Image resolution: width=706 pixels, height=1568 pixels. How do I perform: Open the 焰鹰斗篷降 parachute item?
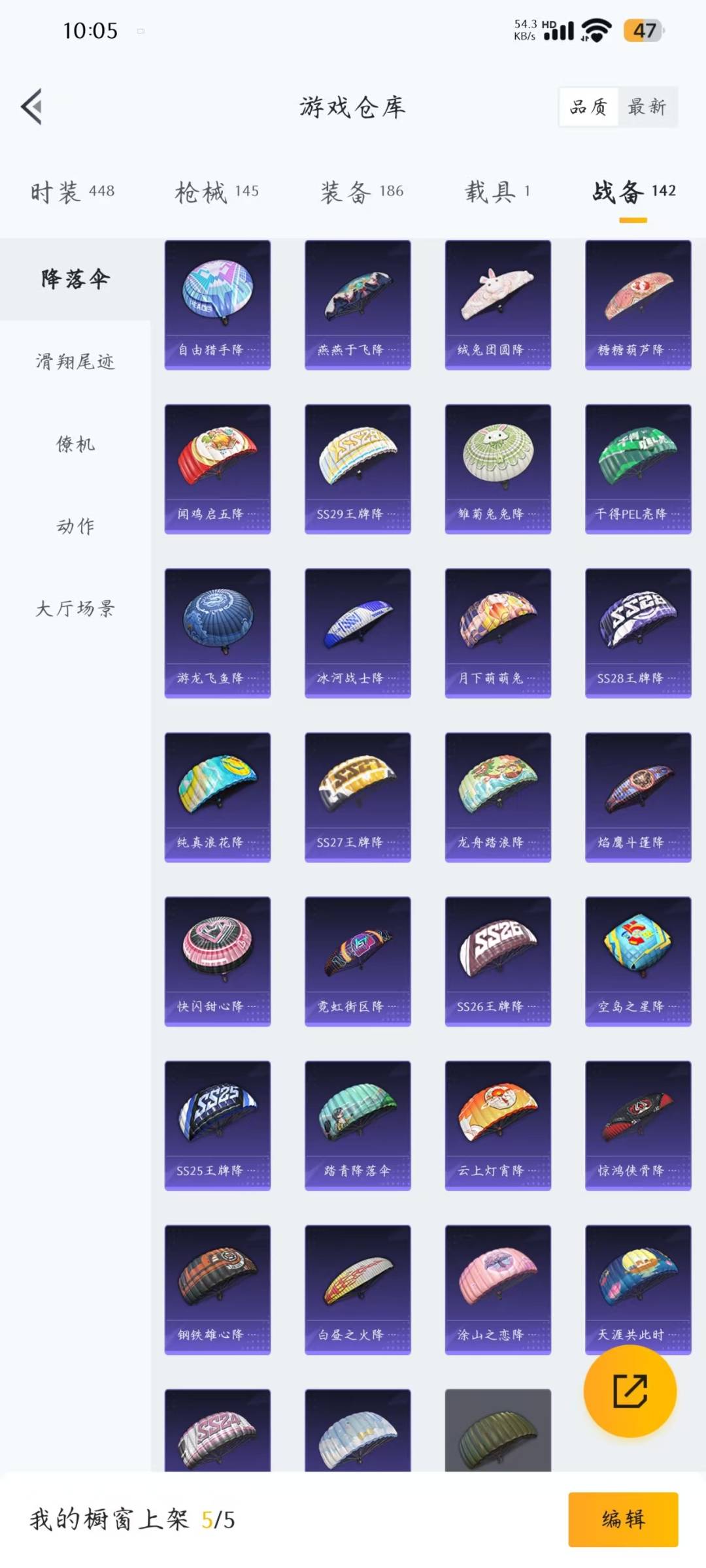638,797
